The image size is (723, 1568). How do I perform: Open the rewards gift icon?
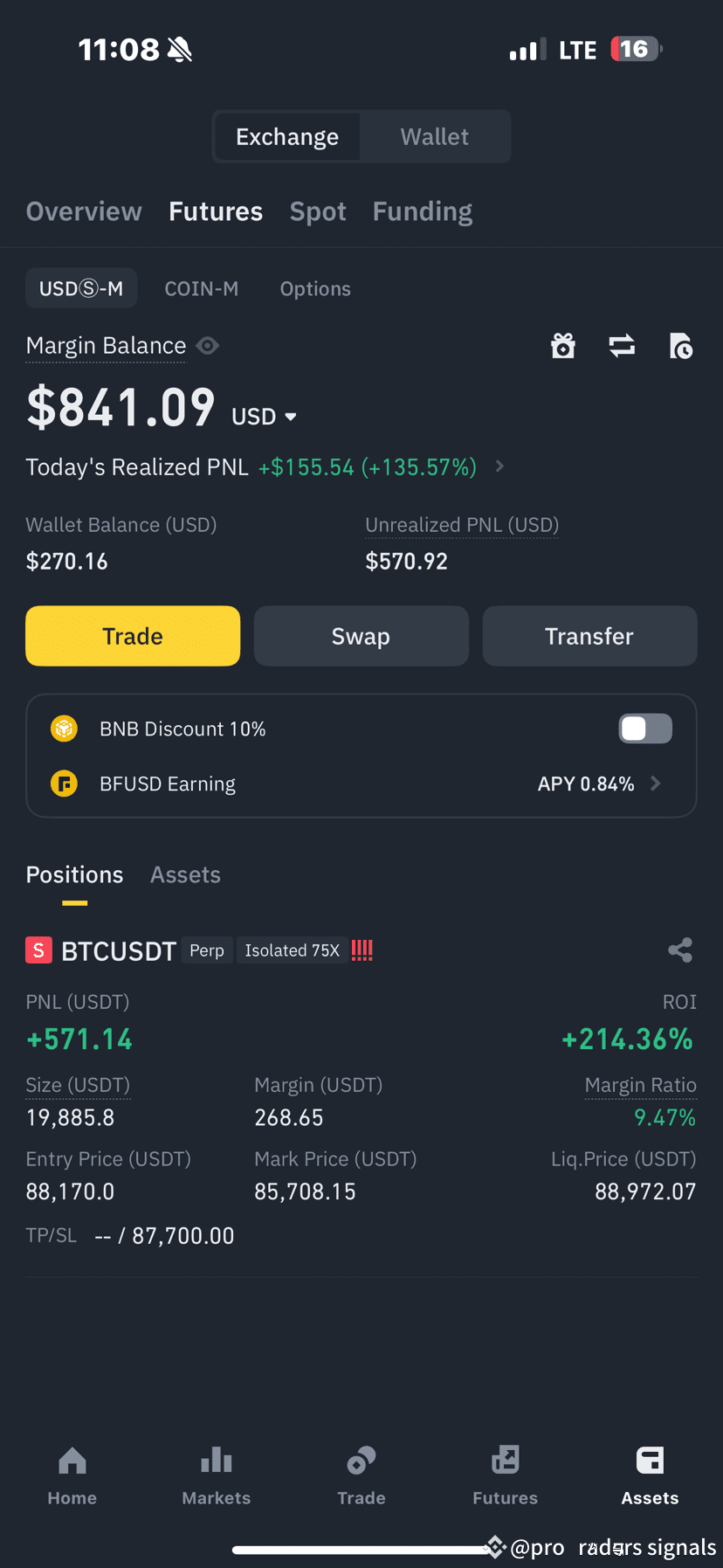point(562,346)
